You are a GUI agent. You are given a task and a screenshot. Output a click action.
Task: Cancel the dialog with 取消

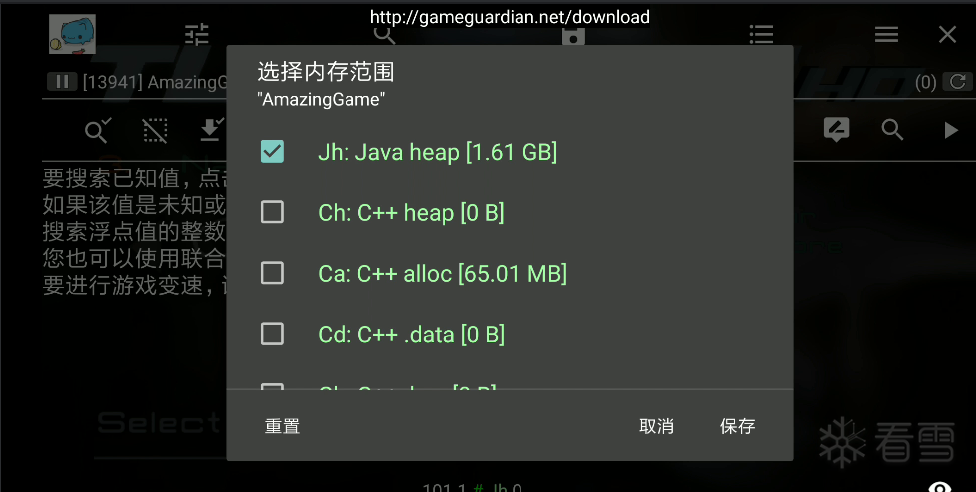coord(656,426)
